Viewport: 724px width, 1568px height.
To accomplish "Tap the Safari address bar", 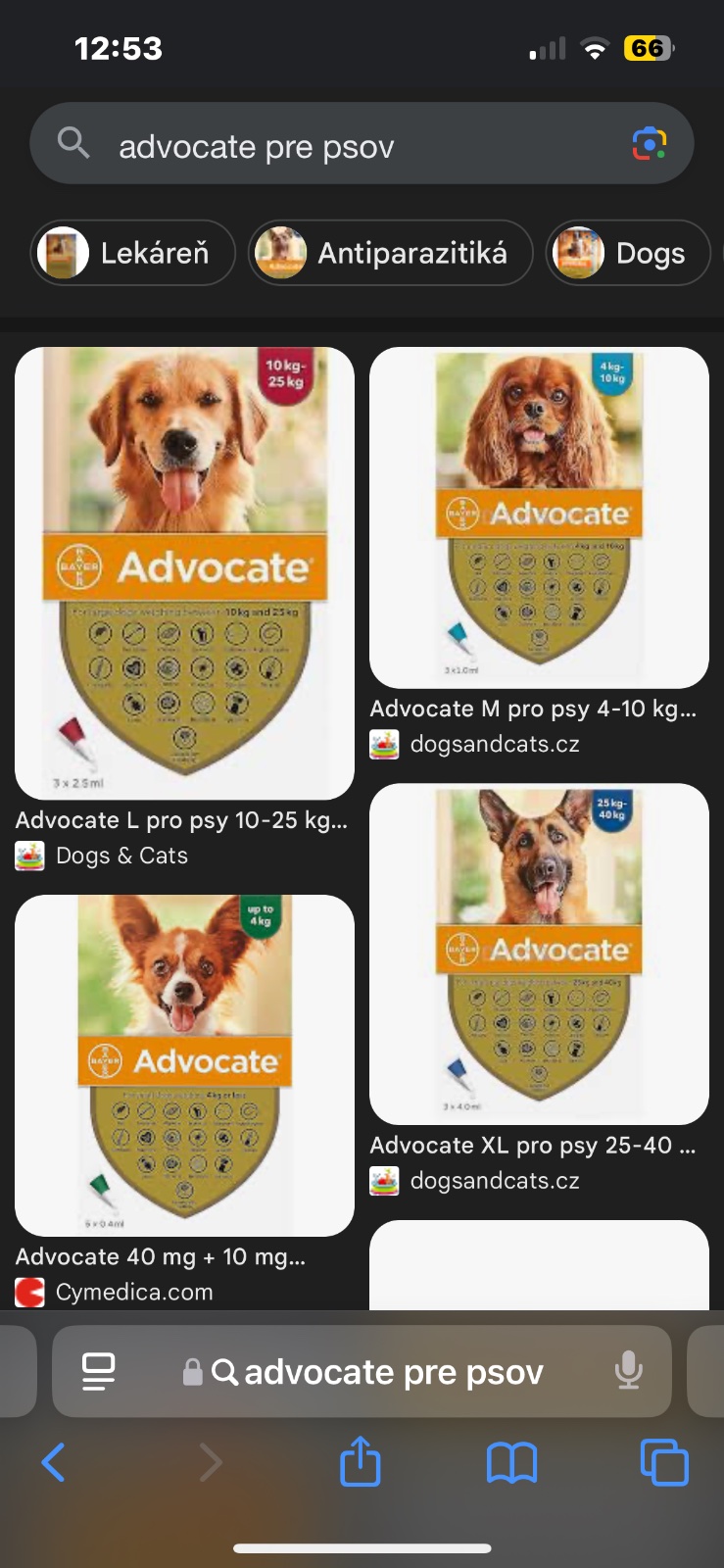I will (377, 1372).
